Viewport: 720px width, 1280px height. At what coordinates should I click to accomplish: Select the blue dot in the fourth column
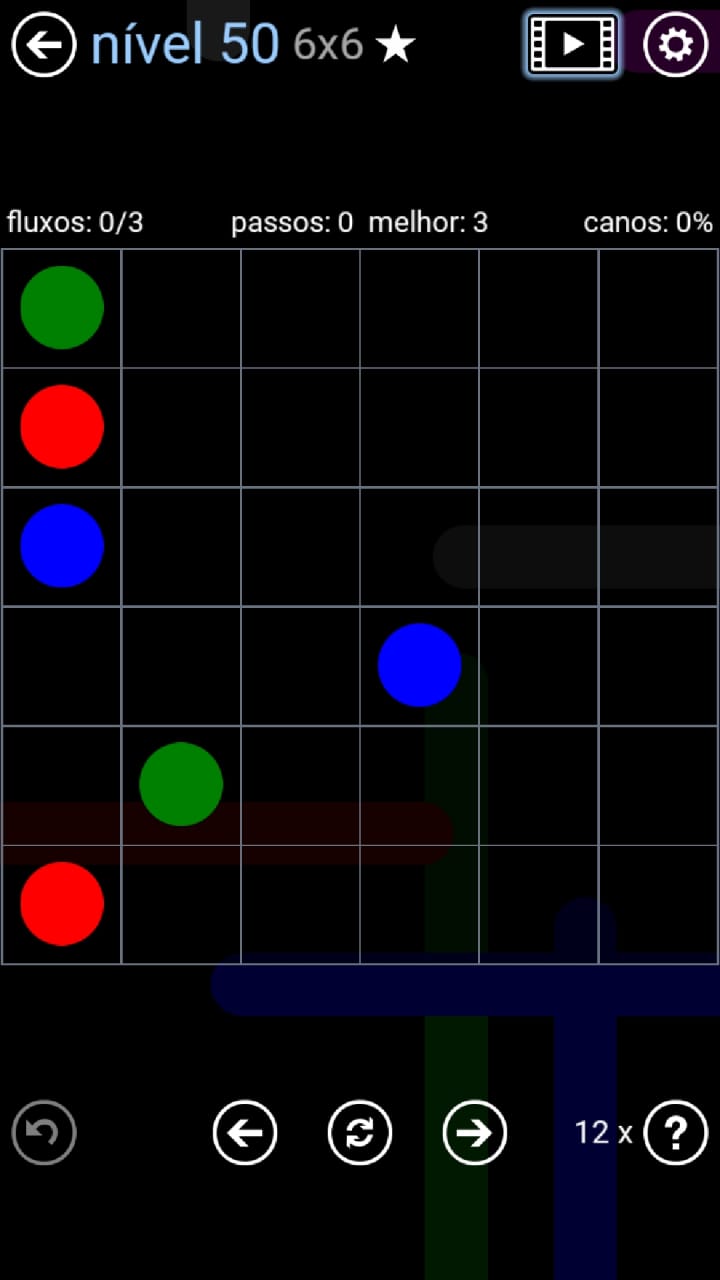tap(419, 665)
